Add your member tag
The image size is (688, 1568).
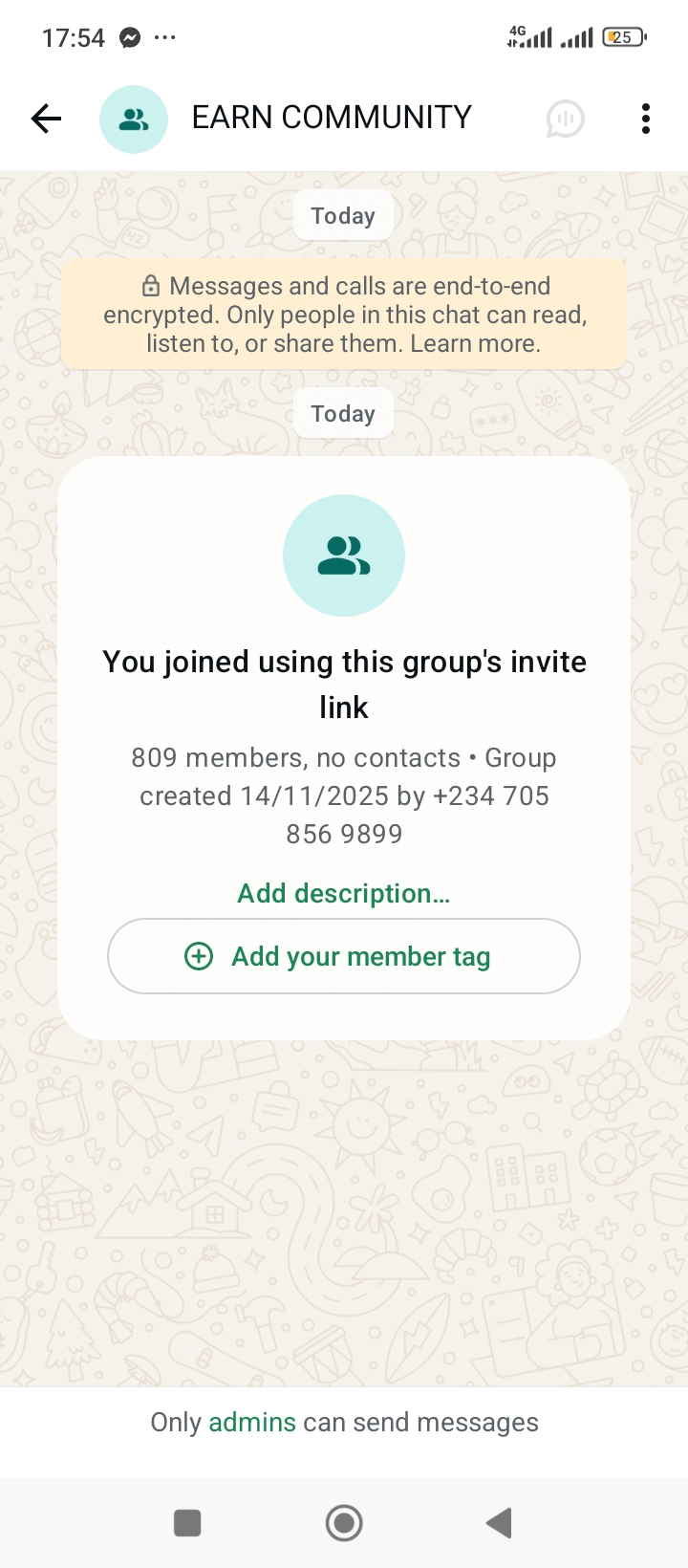coord(344,956)
